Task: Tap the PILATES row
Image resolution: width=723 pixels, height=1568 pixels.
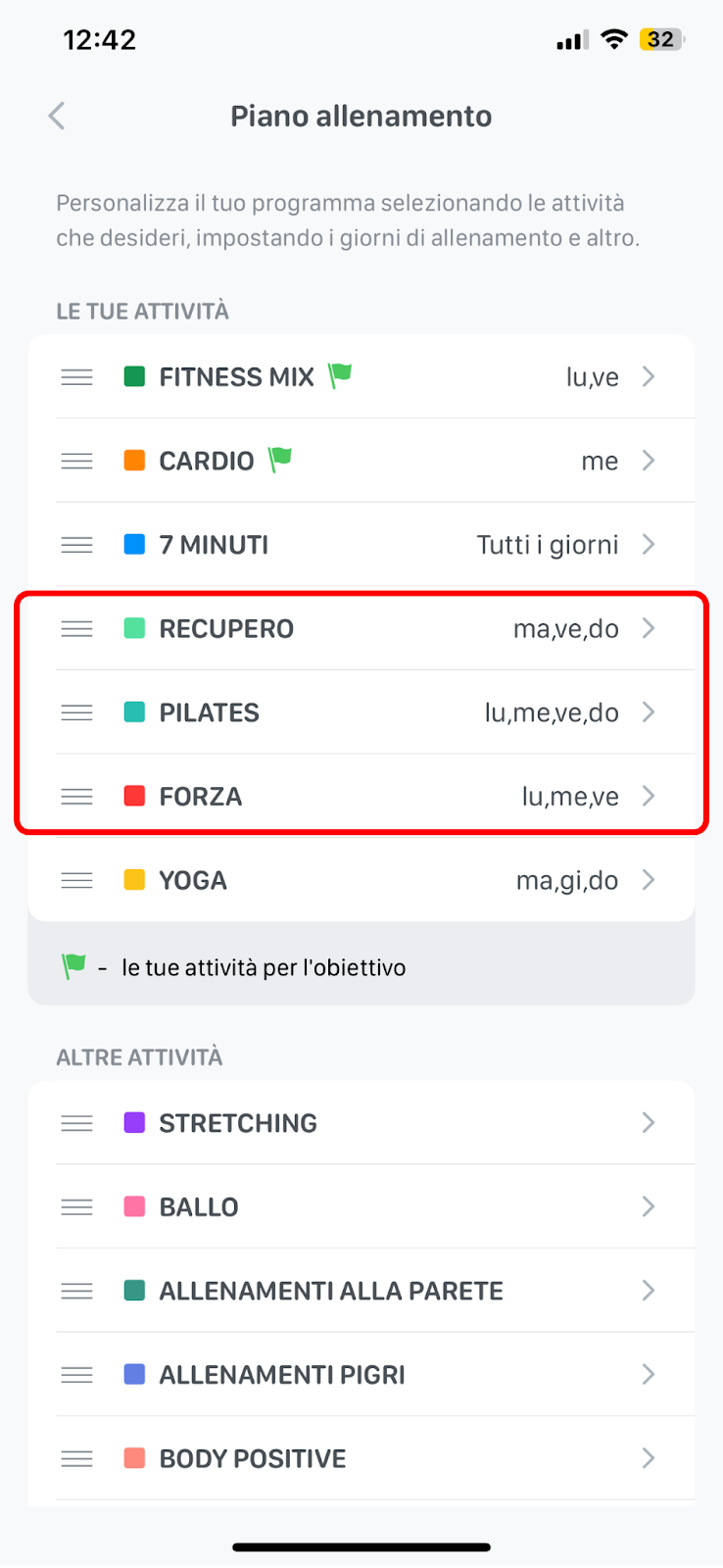Action: (361, 712)
